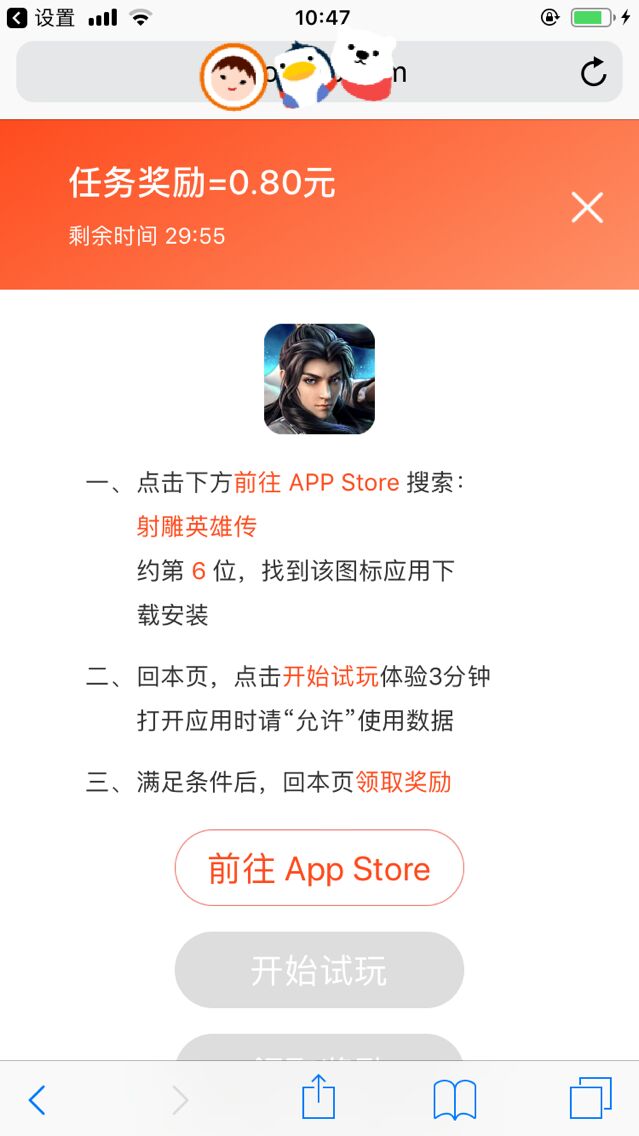Screen dimensions: 639x1136
Task: Tap the 开始试玩 button
Action: point(319,970)
